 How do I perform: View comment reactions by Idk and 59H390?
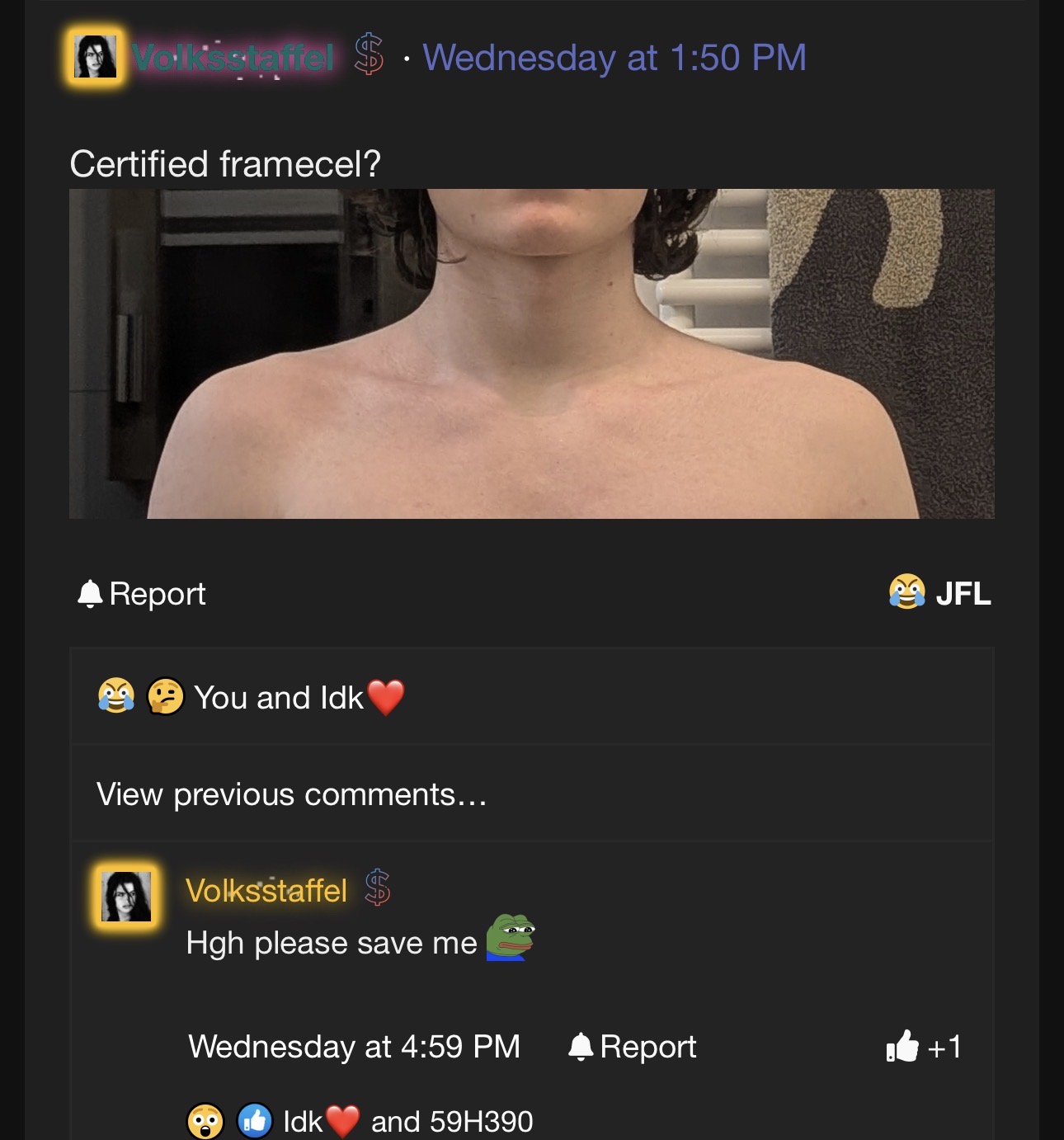tap(407, 1122)
